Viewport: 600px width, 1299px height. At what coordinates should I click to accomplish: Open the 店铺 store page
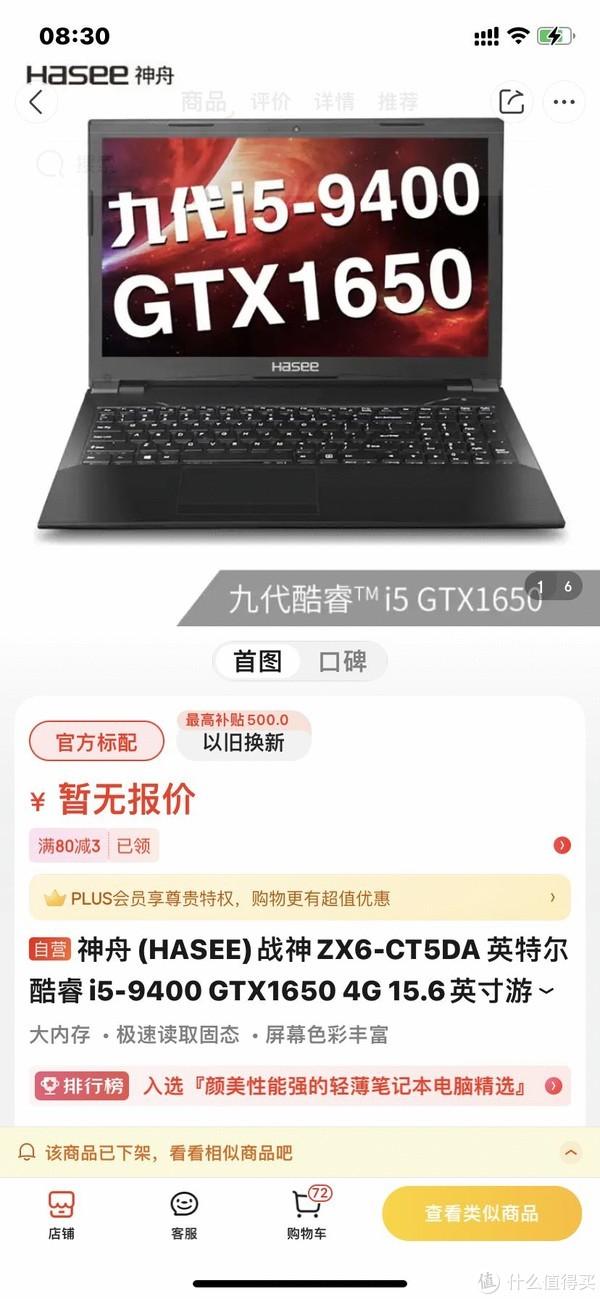pos(62,1214)
